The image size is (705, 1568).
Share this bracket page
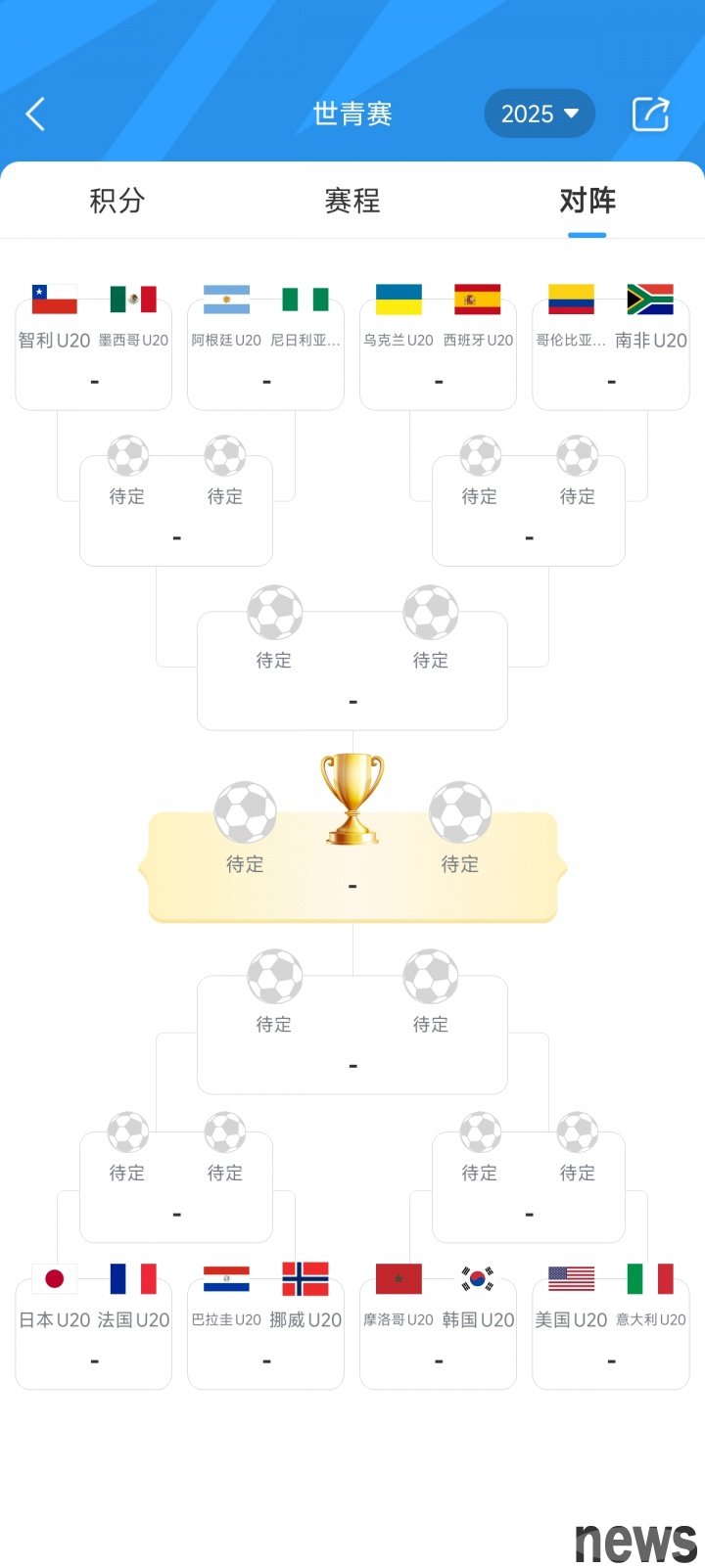[650, 115]
